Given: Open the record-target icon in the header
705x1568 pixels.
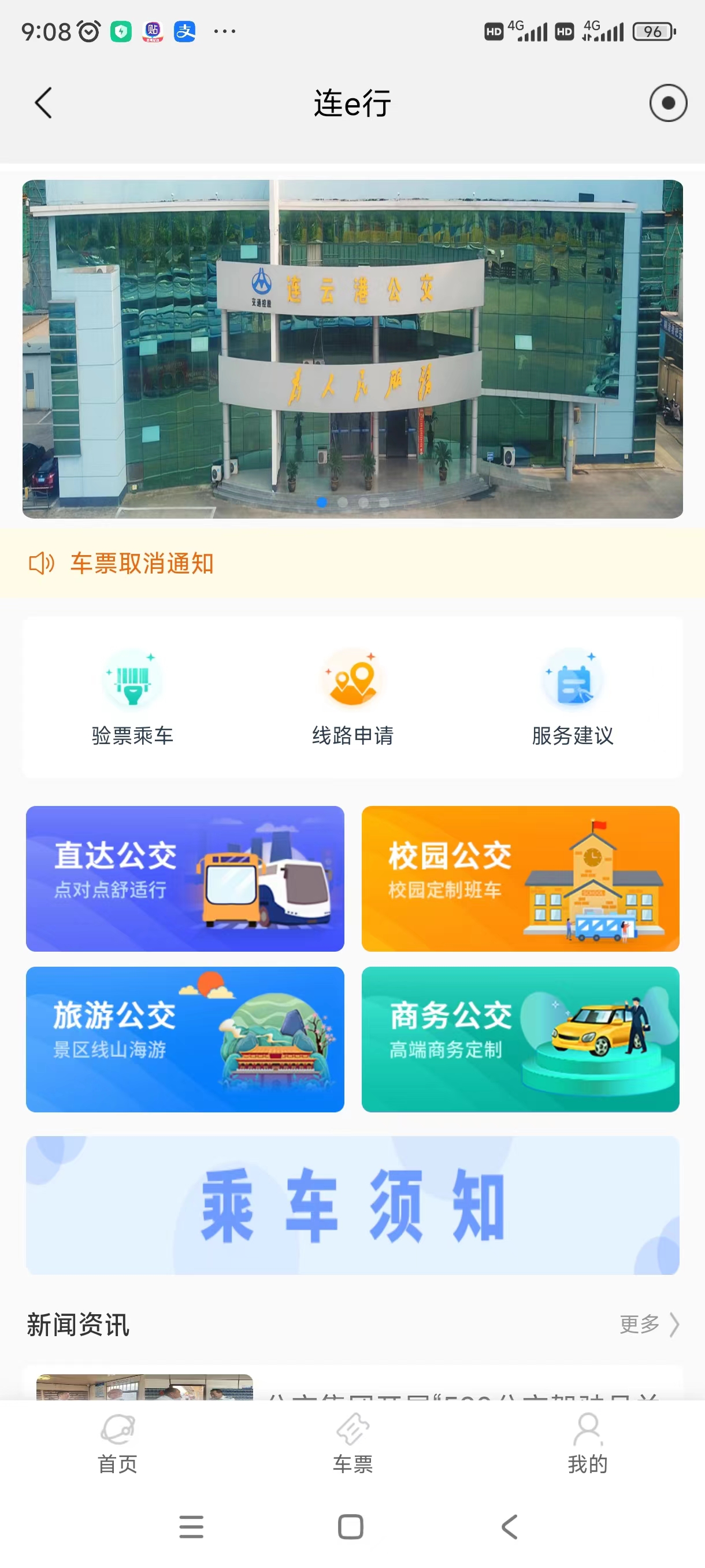Looking at the screenshot, I should pyautogui.click(x=668, y=103).
